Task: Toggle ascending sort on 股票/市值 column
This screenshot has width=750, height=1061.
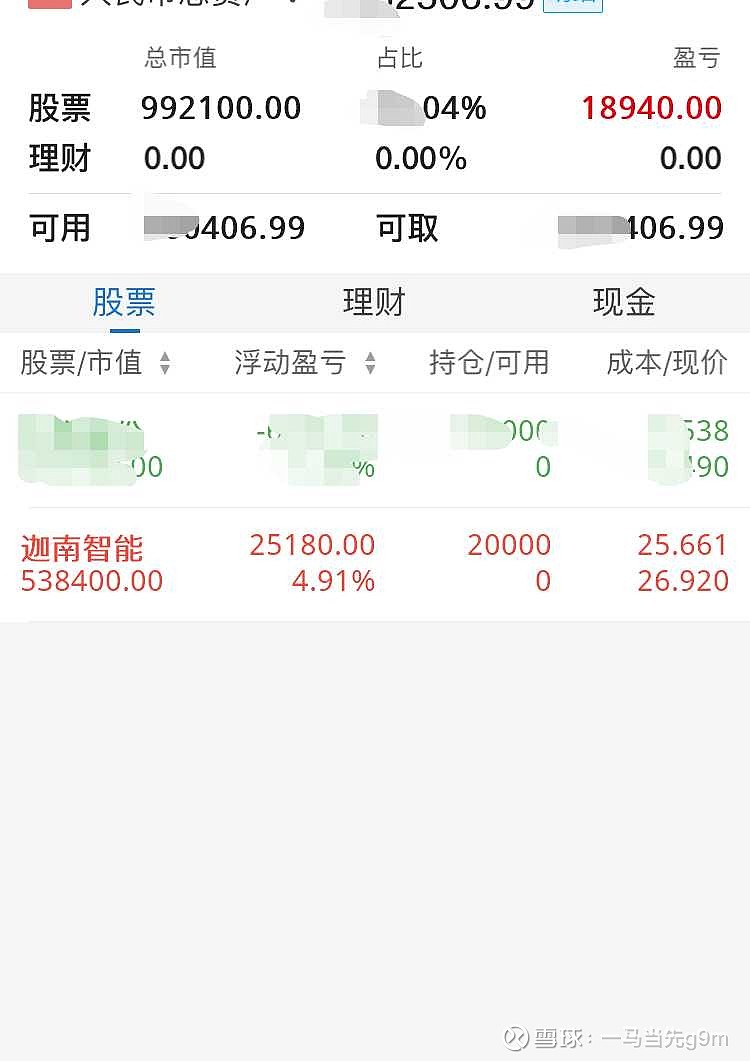Action: click(x=163, y=358)
